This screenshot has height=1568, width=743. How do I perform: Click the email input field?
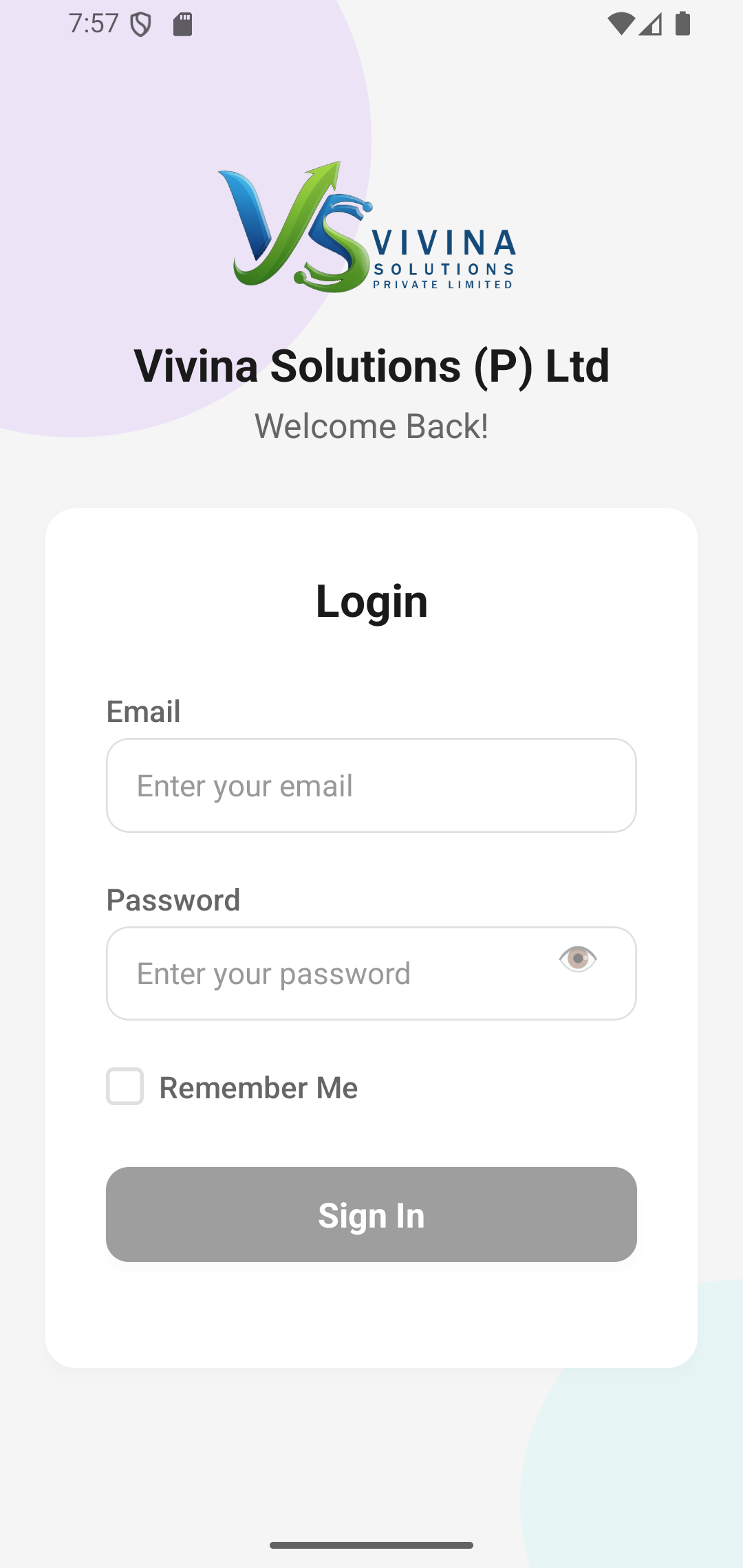click(371, 785)
